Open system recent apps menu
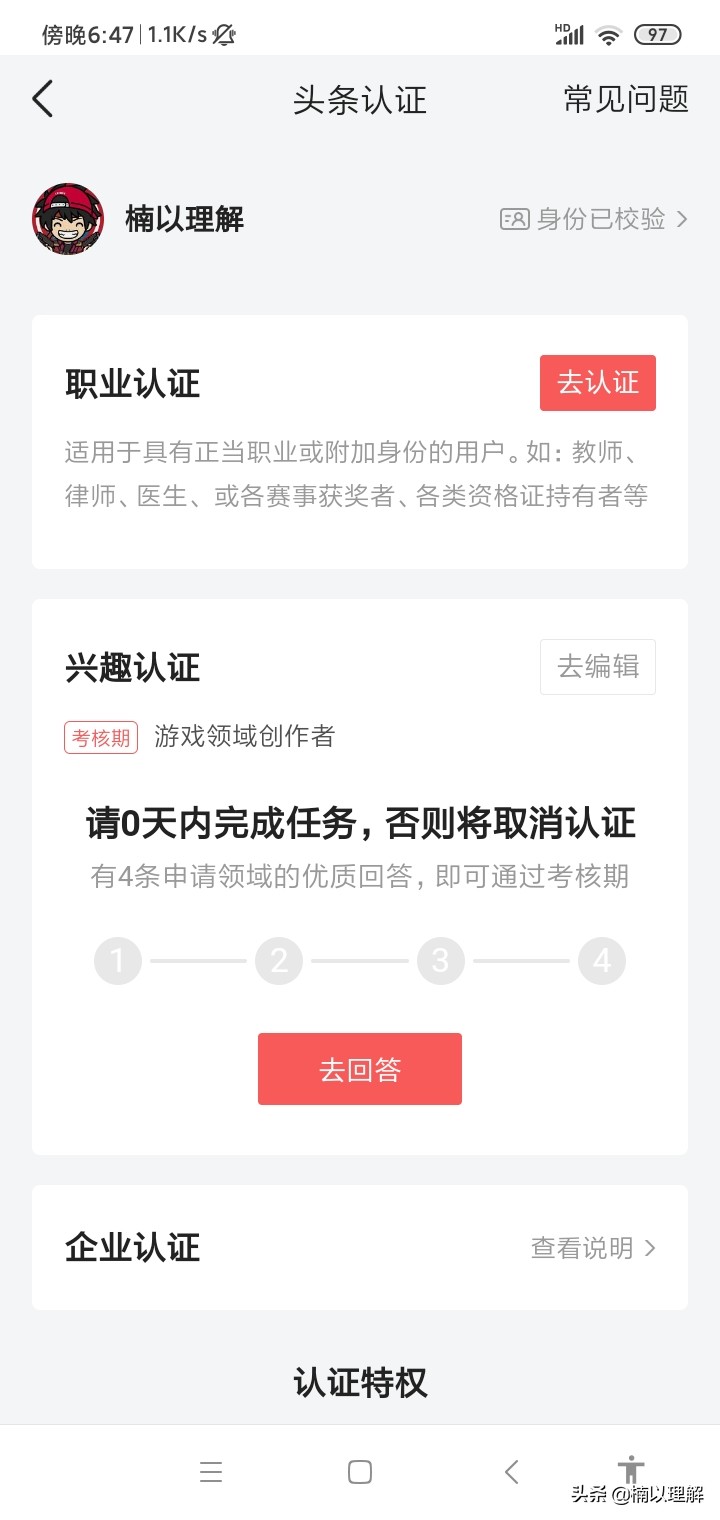The width and height of the screenshot is (720, 1520). pos(210,1472)
